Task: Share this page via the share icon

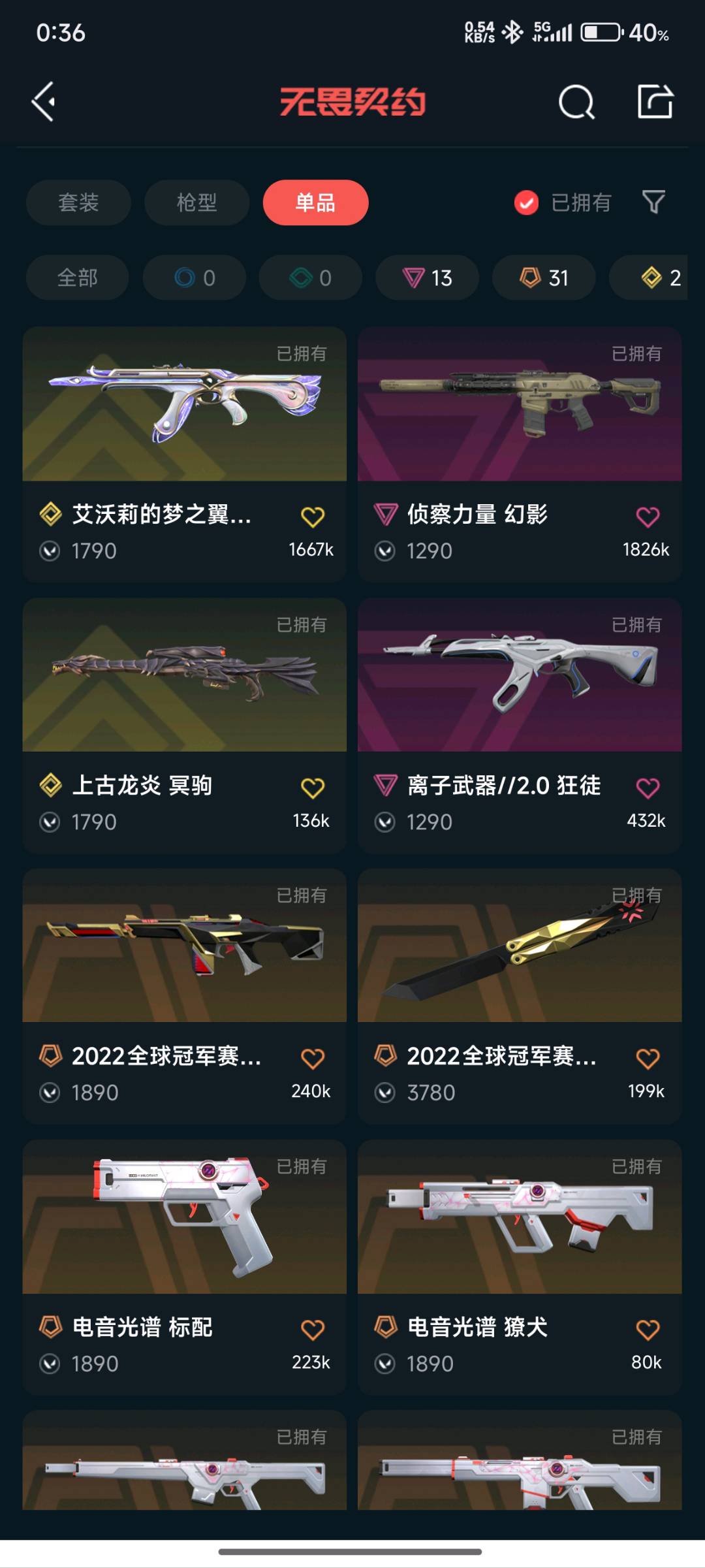Action: [655, 102]
